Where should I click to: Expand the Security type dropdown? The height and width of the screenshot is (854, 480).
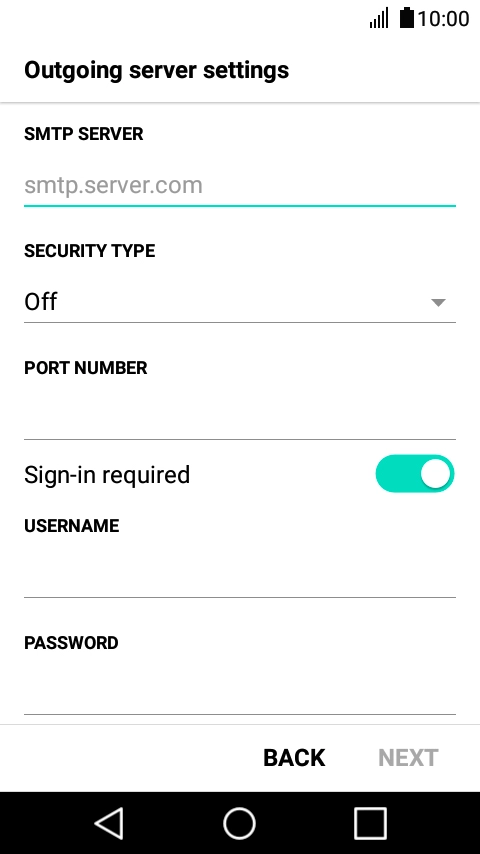(x=240, y=302)
